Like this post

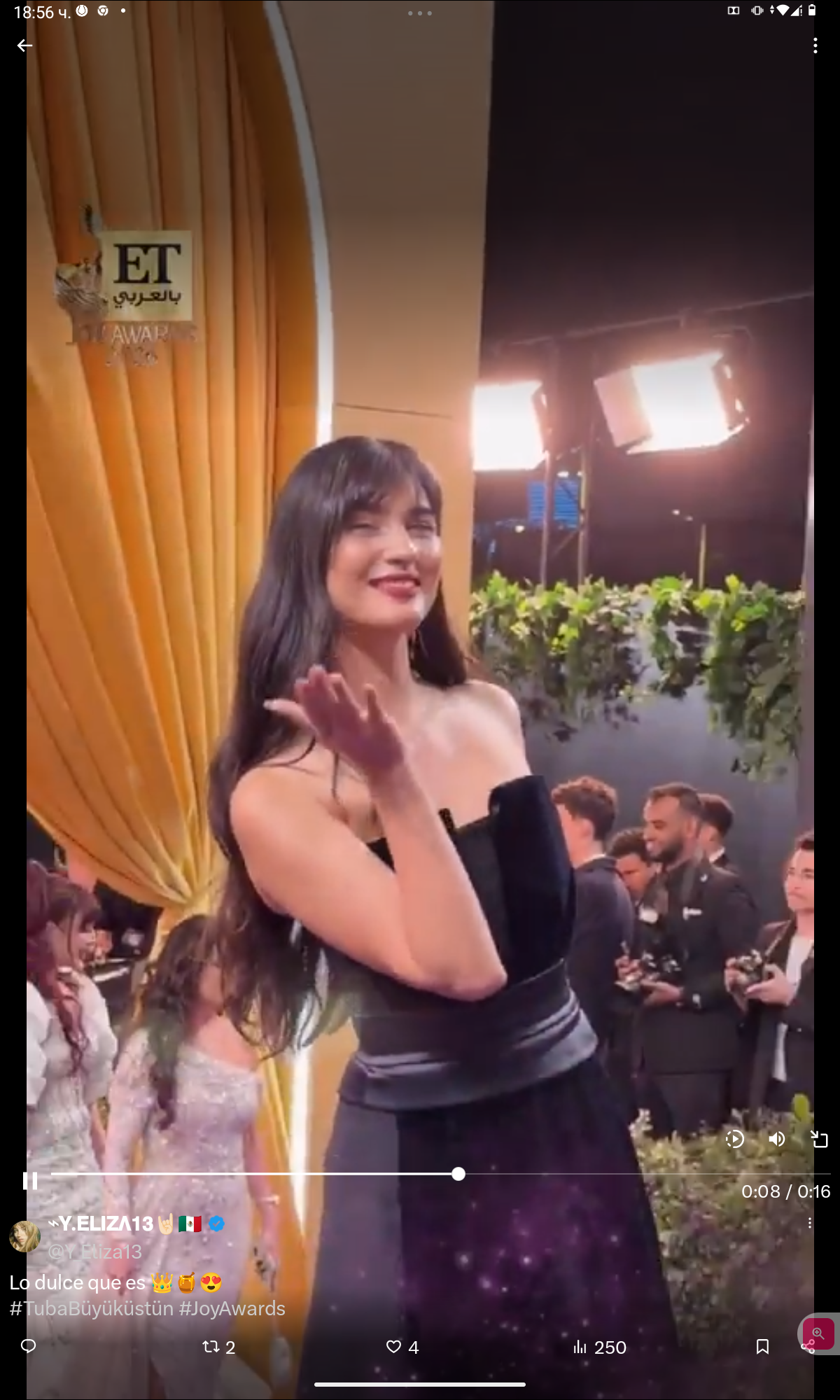tap(402, 1347)
